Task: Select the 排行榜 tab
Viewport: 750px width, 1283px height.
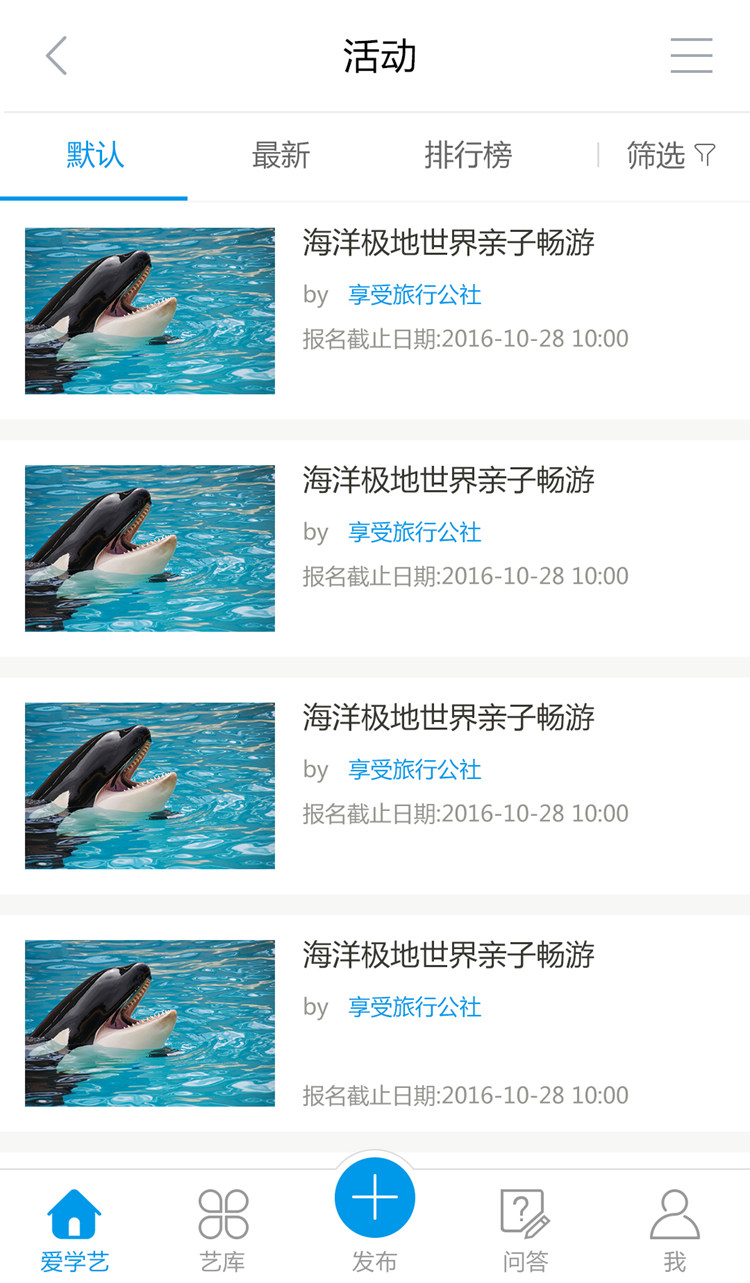Action: (468, 155)
